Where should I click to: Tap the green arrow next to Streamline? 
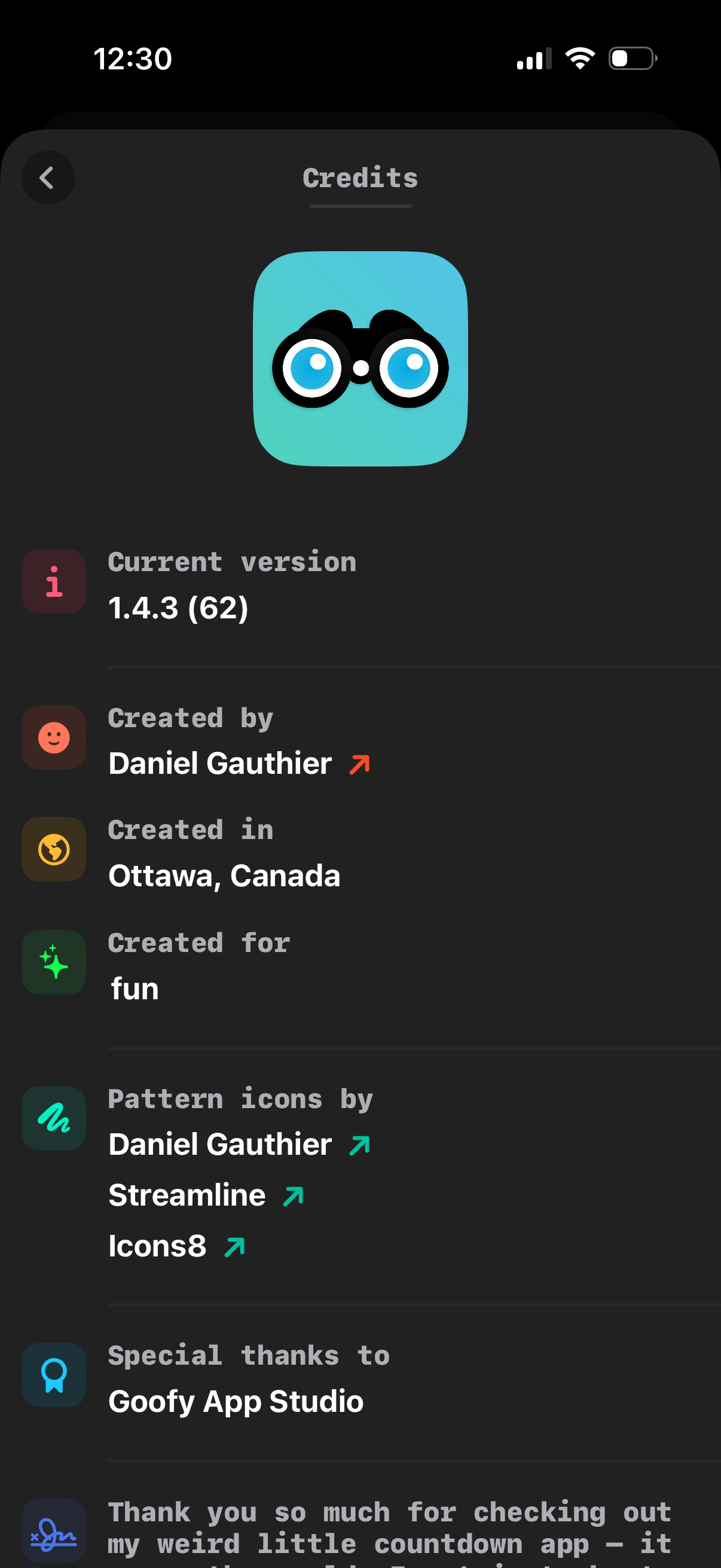pyautogui.click(x=294, y=1195)
